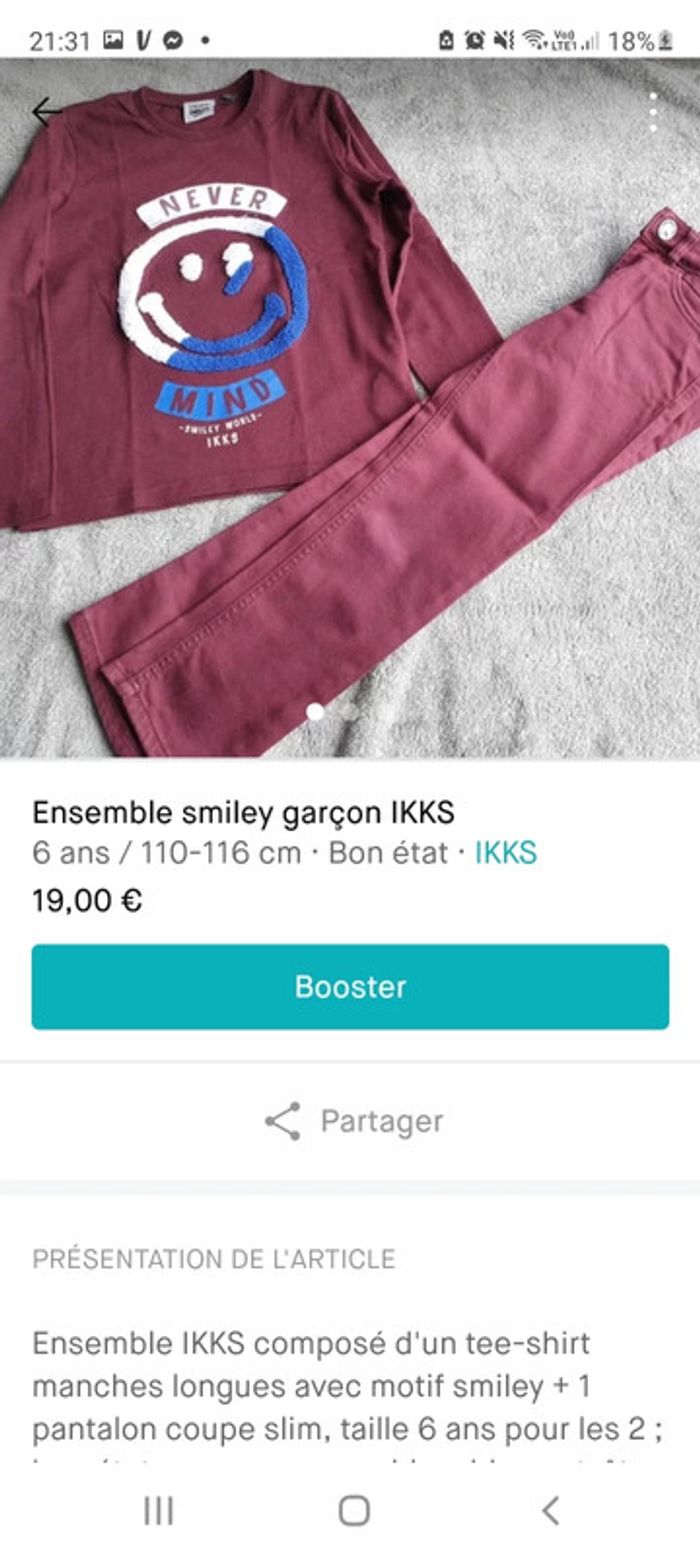Go to the phone home screen
The width and height of the screenshot is (700, 1556).
click(x=353, y=1510)
